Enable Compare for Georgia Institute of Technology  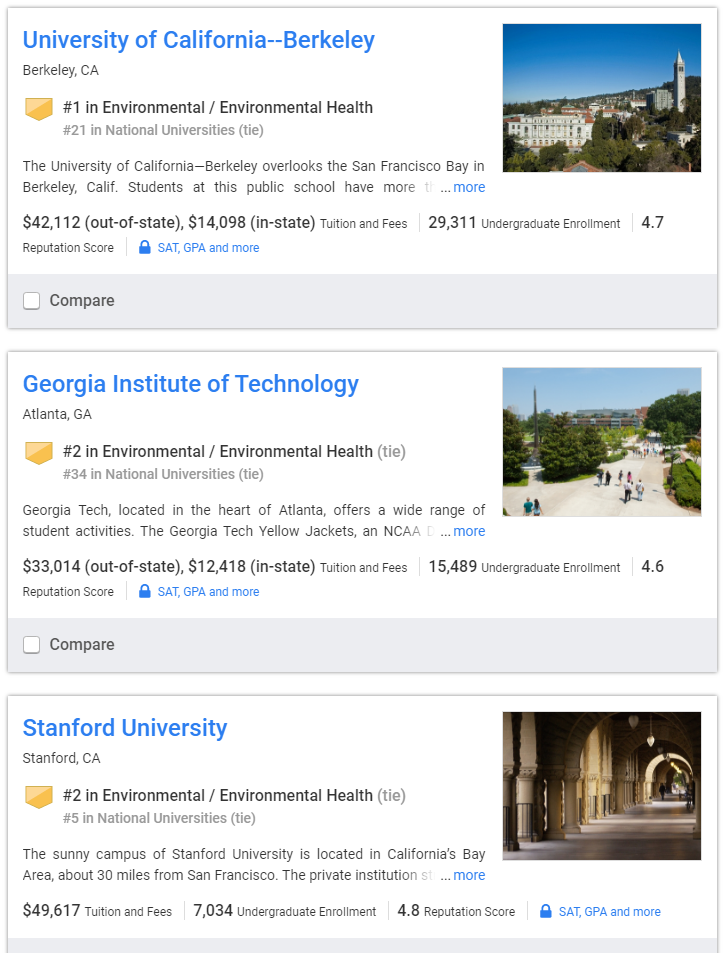[x=31, y=644]
